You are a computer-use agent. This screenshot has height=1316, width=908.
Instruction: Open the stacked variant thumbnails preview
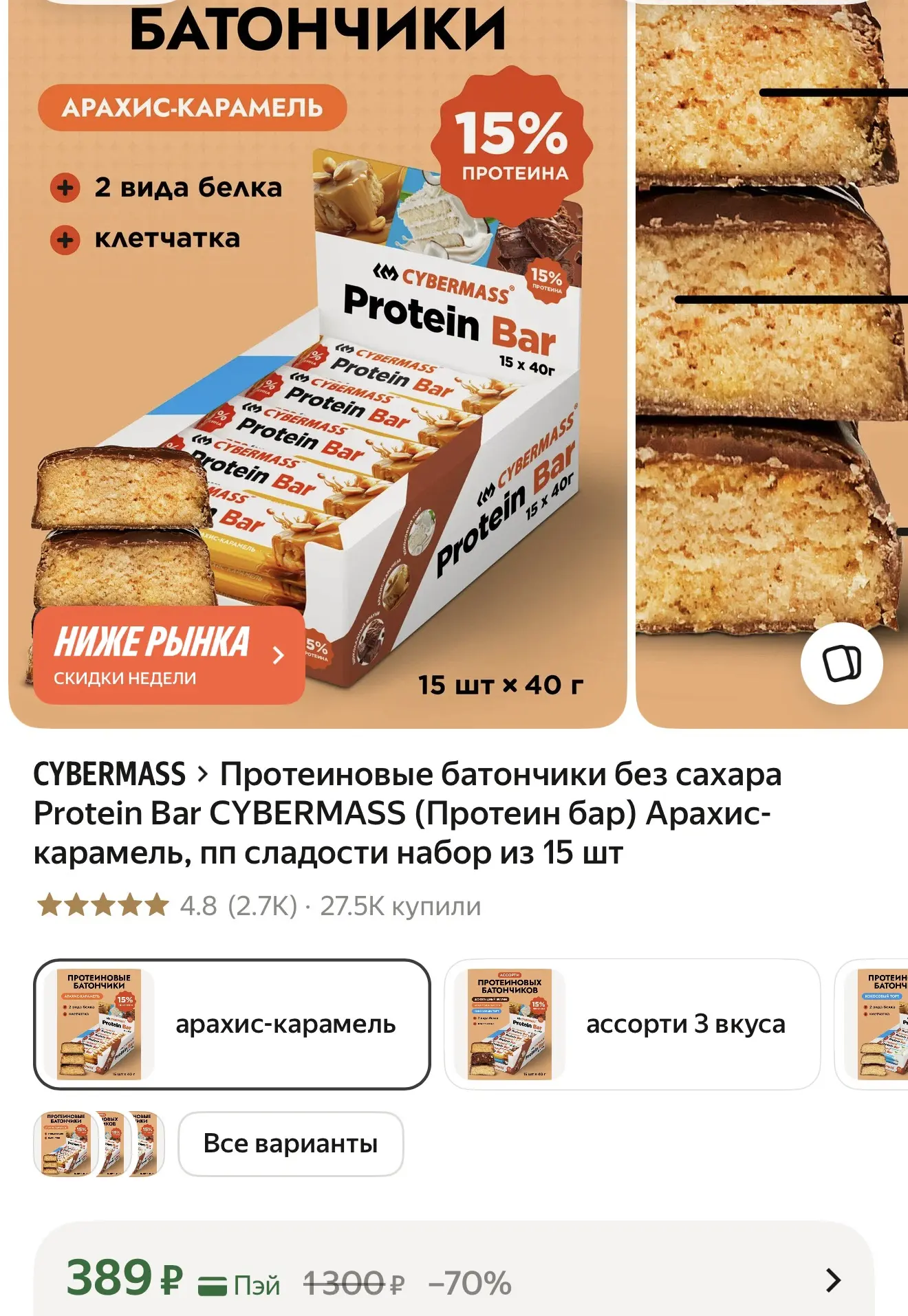(99, 1144)
